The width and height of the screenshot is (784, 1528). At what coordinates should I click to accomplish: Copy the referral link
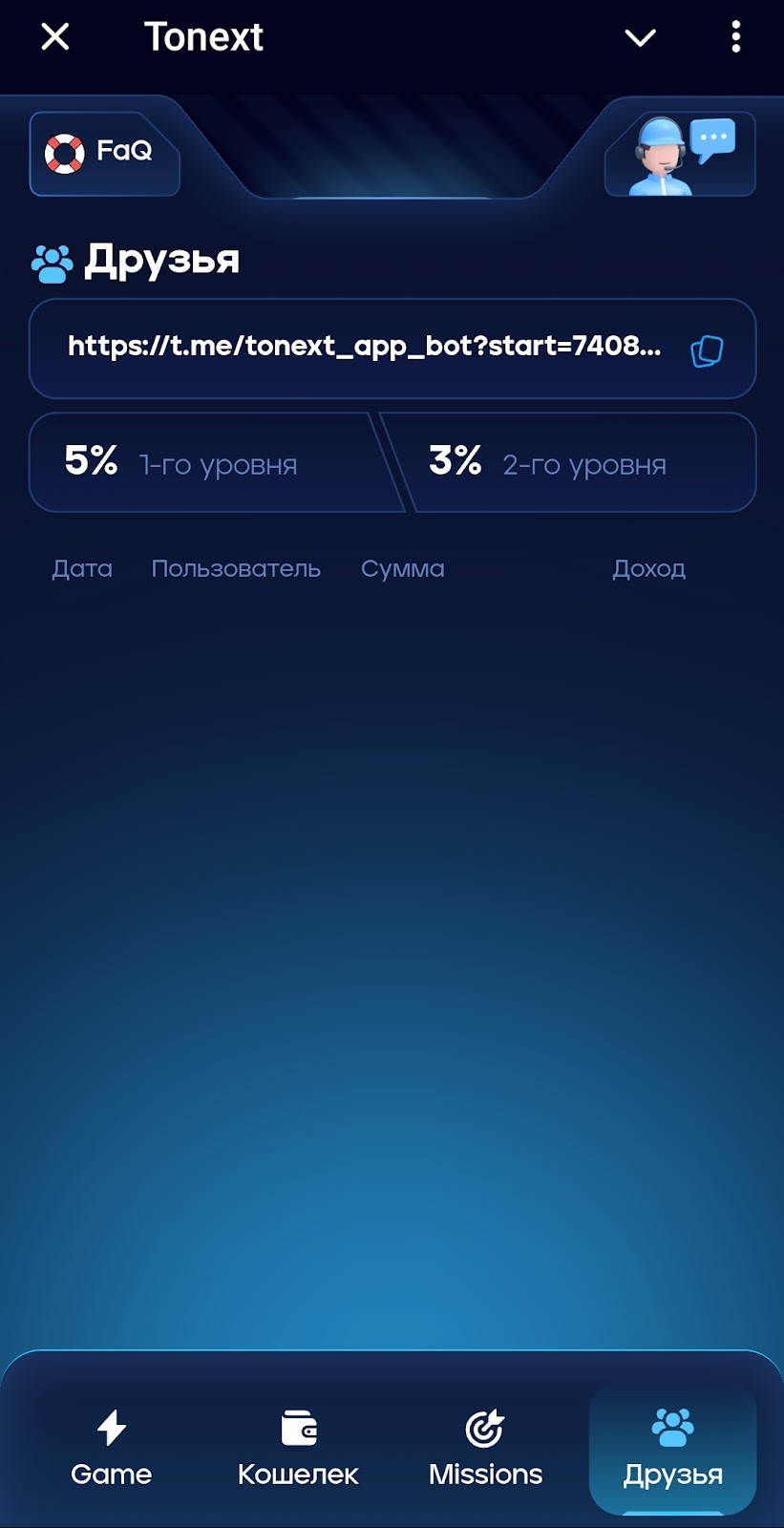[707, 350]
